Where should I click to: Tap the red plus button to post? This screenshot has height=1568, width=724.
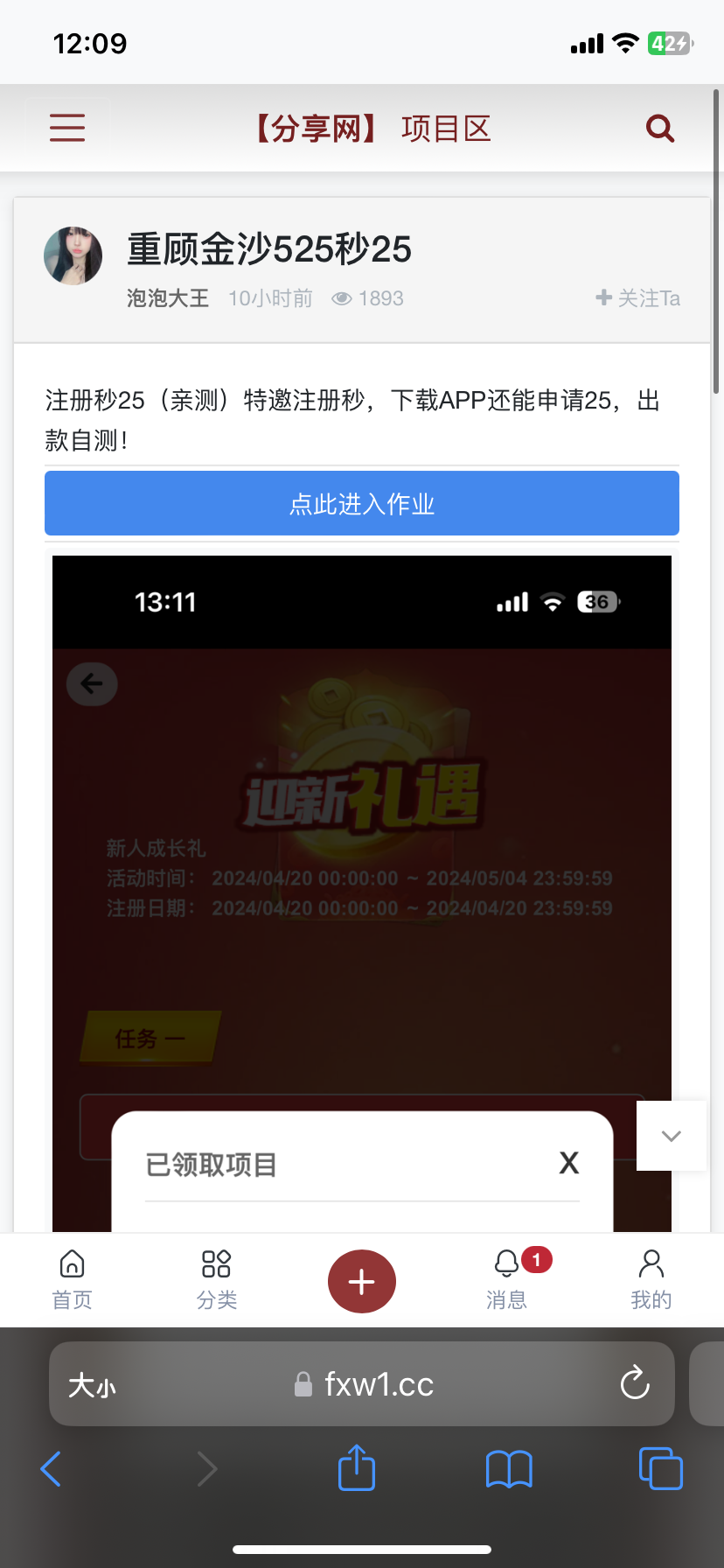tap(362, 1280)
